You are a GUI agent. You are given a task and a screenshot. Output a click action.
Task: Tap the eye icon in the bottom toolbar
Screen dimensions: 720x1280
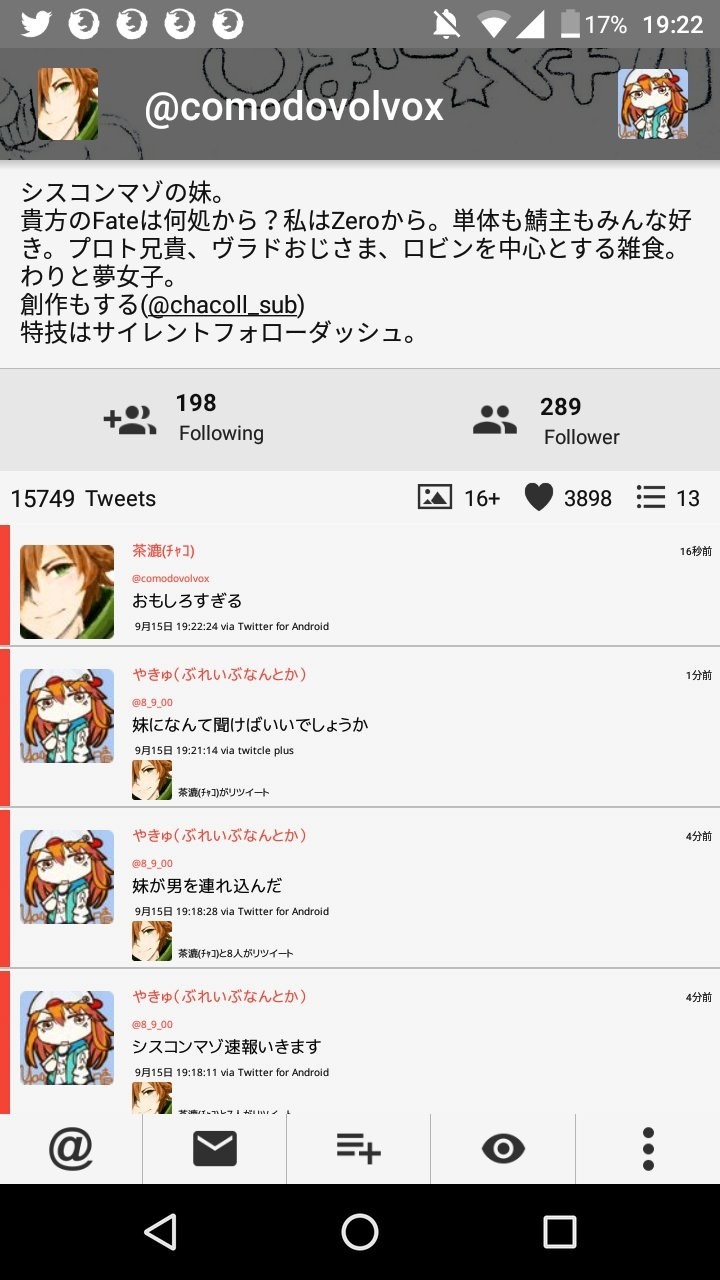pos(503,1149)
